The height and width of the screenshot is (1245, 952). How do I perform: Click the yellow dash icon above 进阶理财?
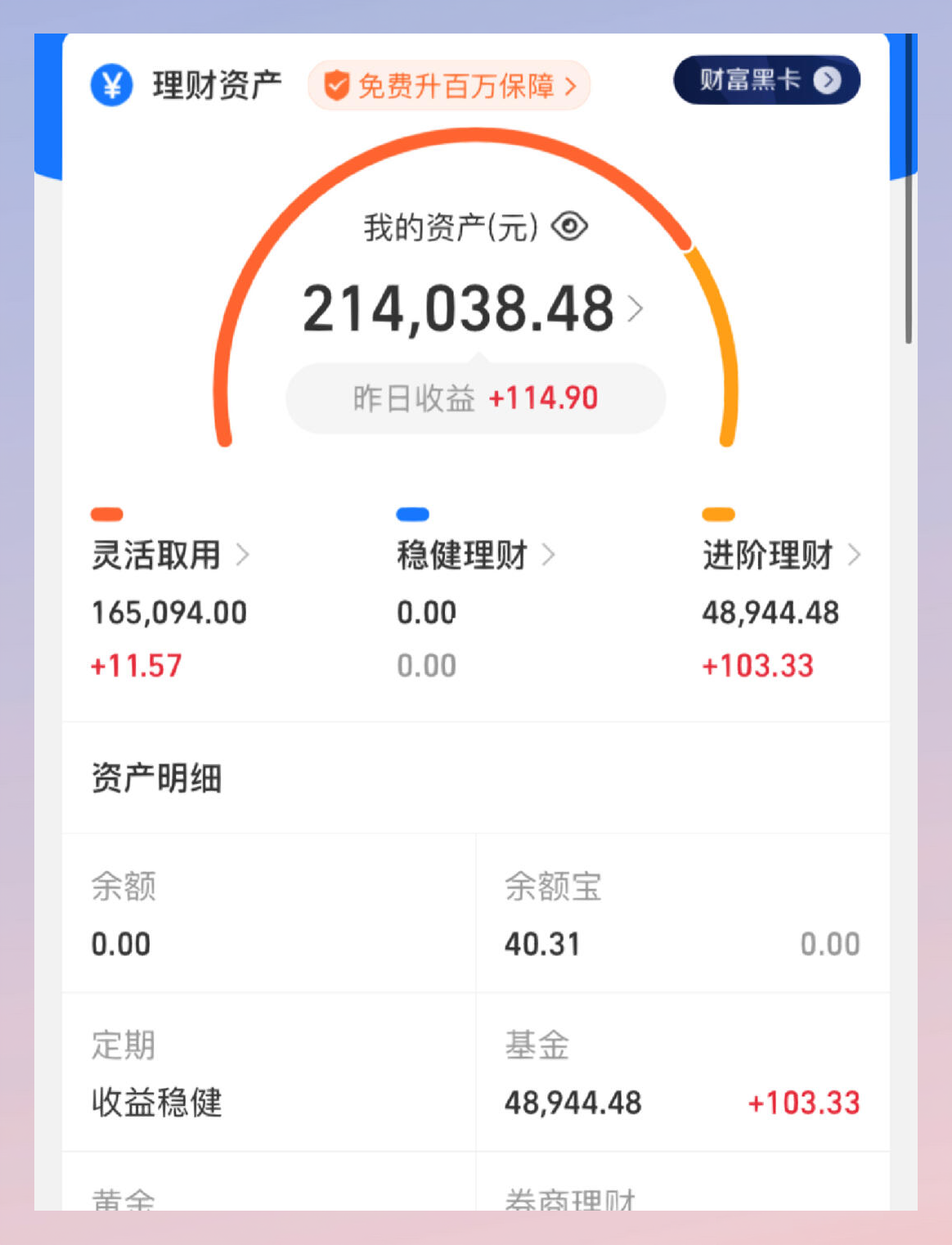[717, 514]
